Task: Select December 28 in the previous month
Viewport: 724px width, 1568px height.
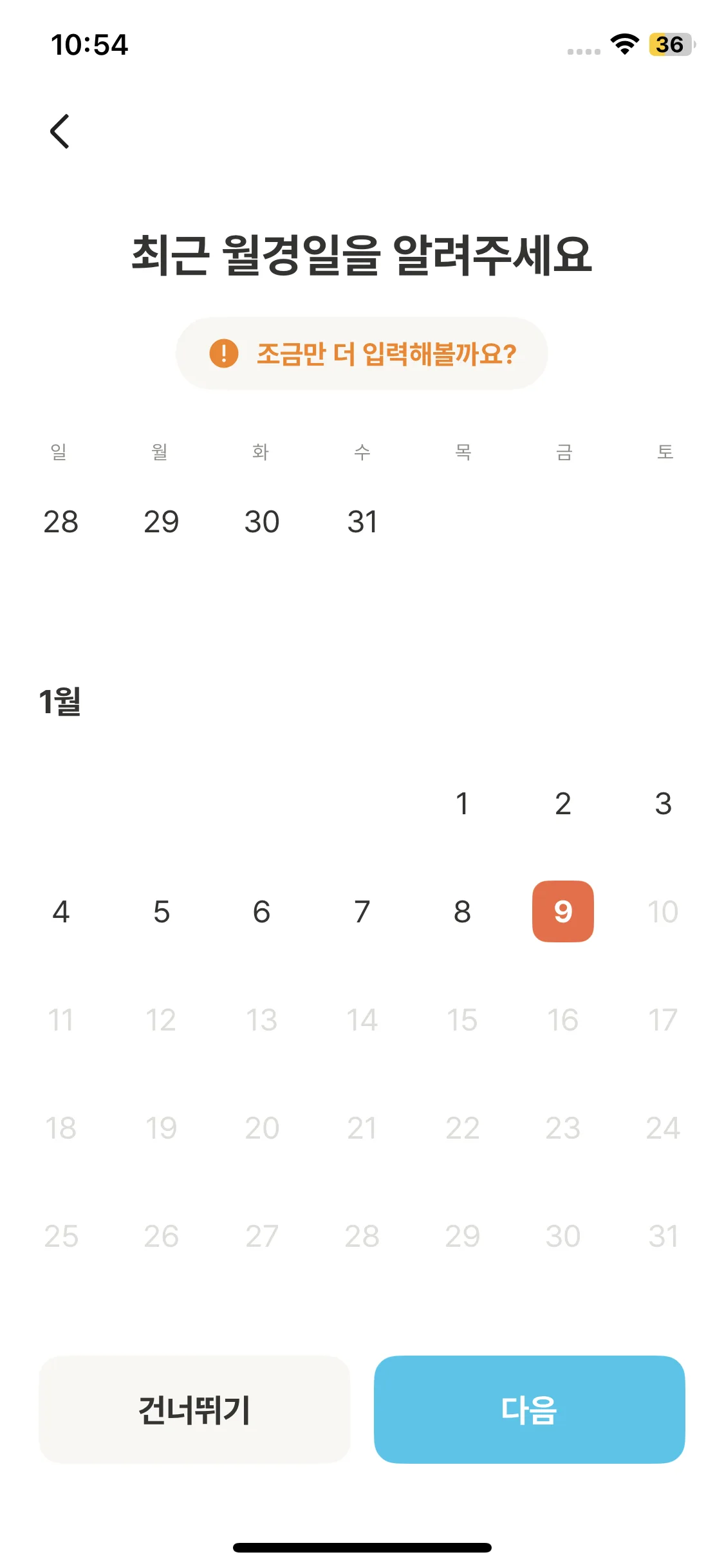Action: tap(60, 521)
